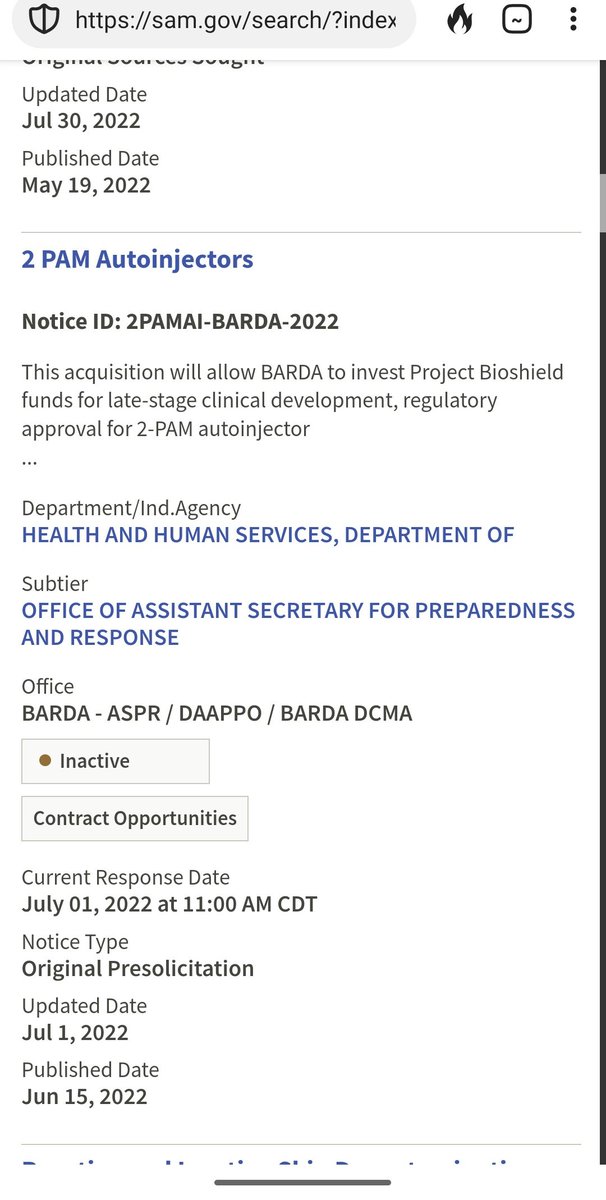Screen dimensions: 606x1200
Task: Tap the fire icon in browser toolbar
Action: point(460,20)
